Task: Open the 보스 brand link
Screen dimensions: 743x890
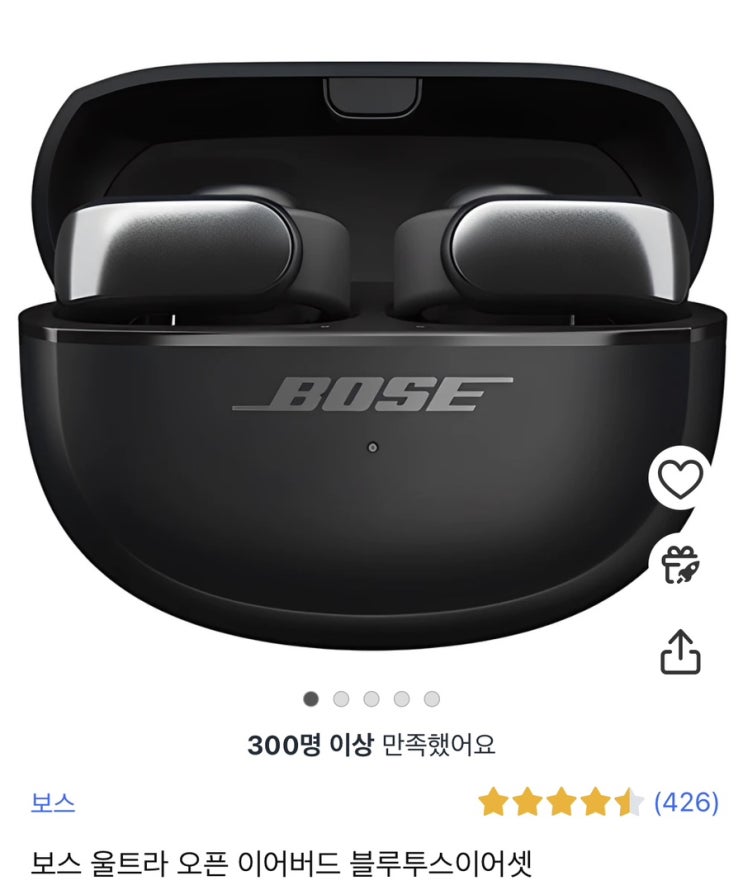Action: pyautogui.click(x=53, y=802)
